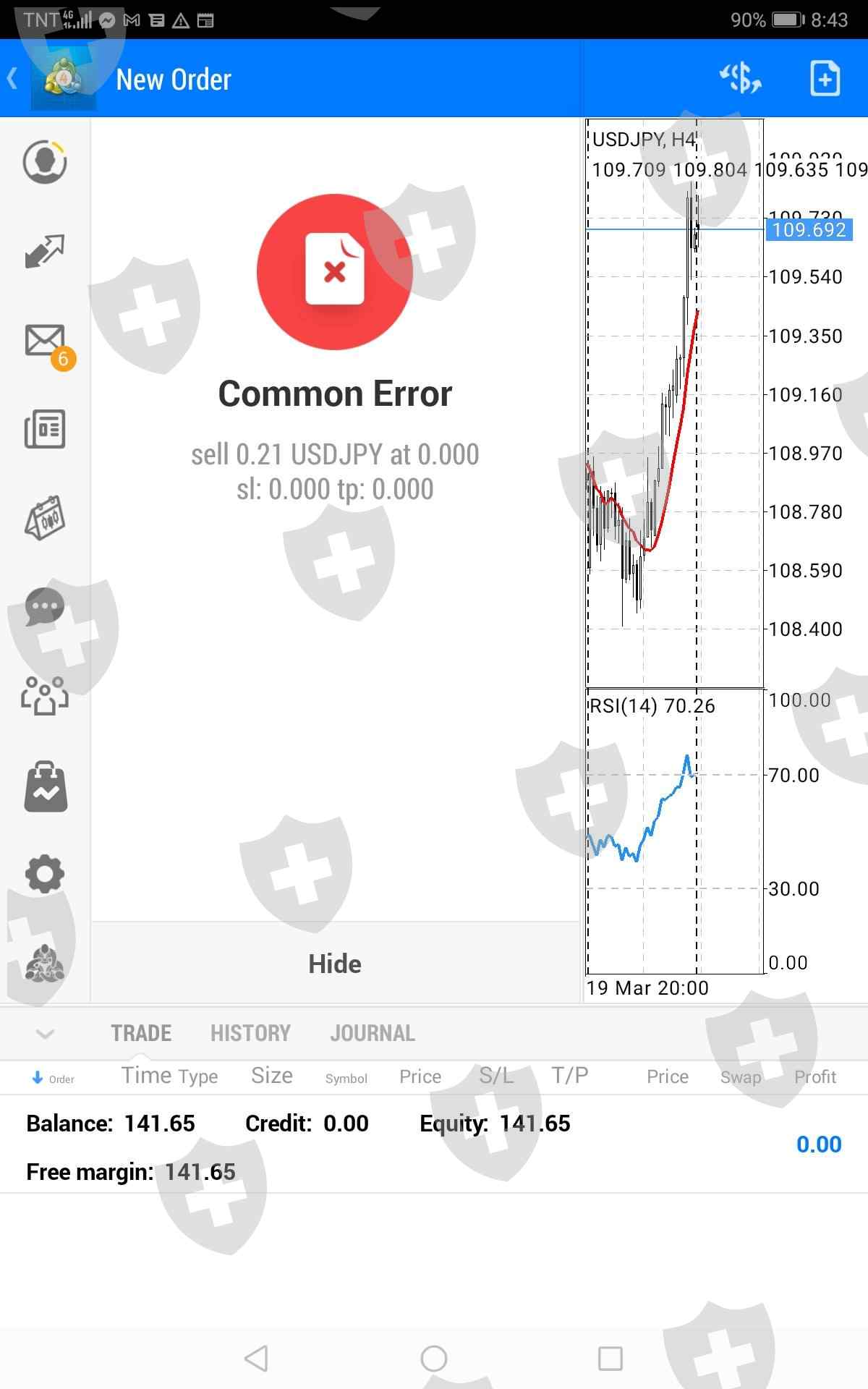The image size is (868, 1389).
Task: Sort by Order column header
Action: point(54,1079)
